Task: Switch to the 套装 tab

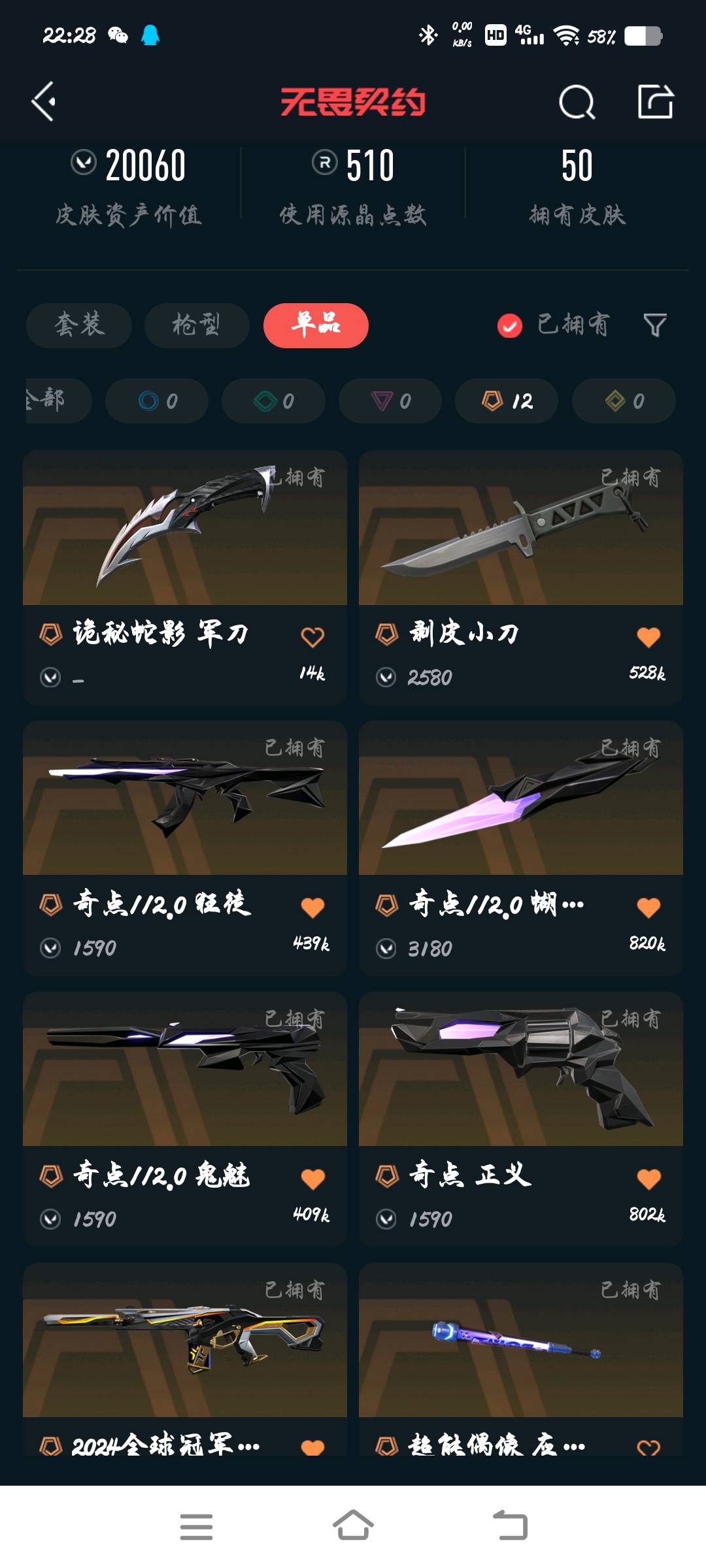Action: (79, 325)
